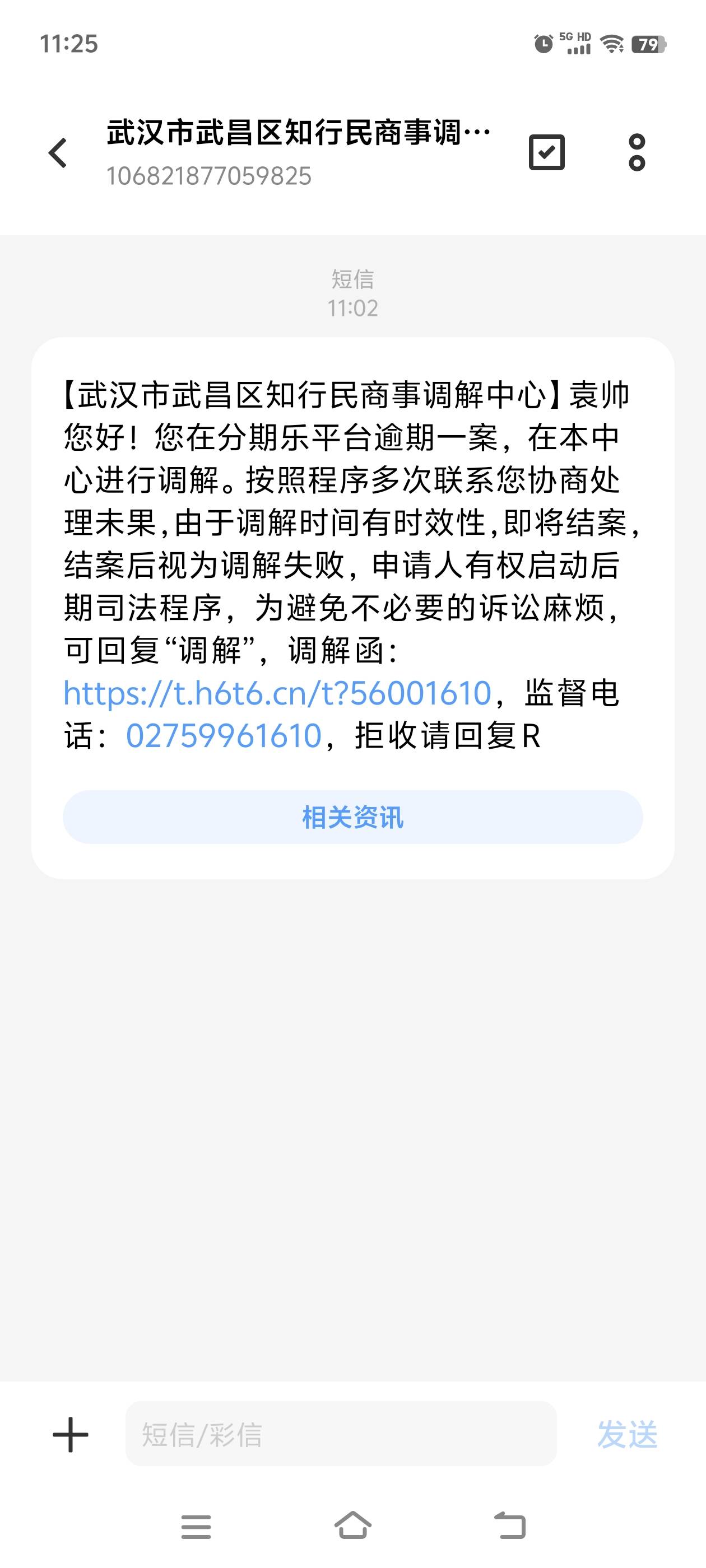Tap the checkmark select icon in header
The image size is (706, 1568).
[546, 152]
